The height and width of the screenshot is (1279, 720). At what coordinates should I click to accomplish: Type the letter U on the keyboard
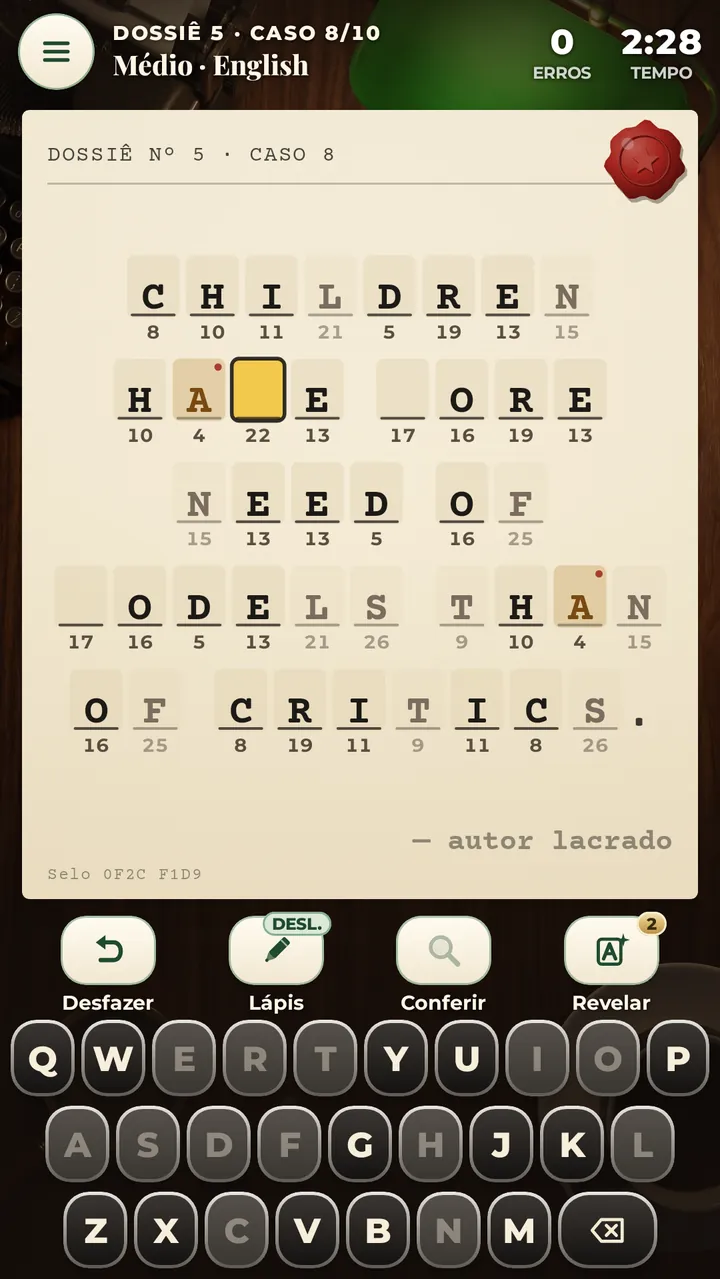(466, 1059)
